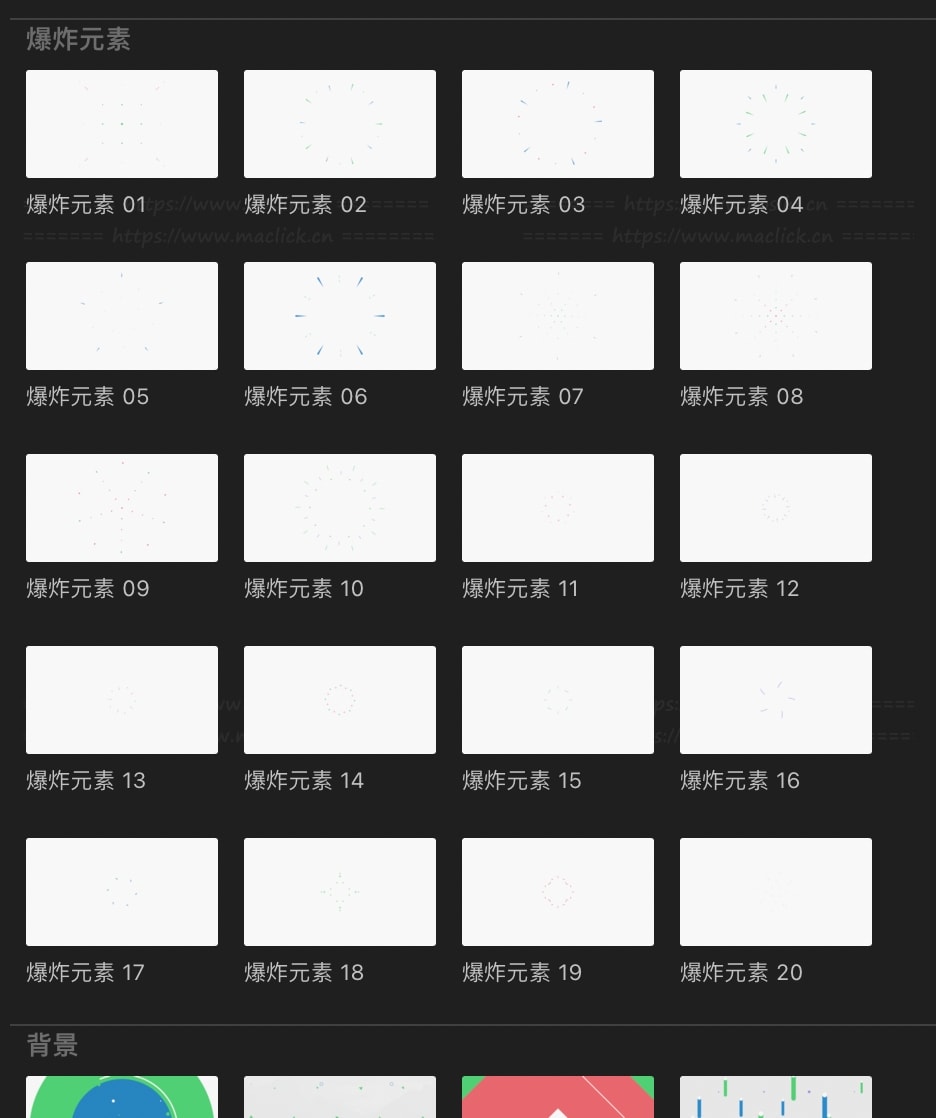The height and width of the screenshot is (1118, 936).
Task: Tap the 爆炸元素 06 thumbnail
Action: [x=340, y=316]
